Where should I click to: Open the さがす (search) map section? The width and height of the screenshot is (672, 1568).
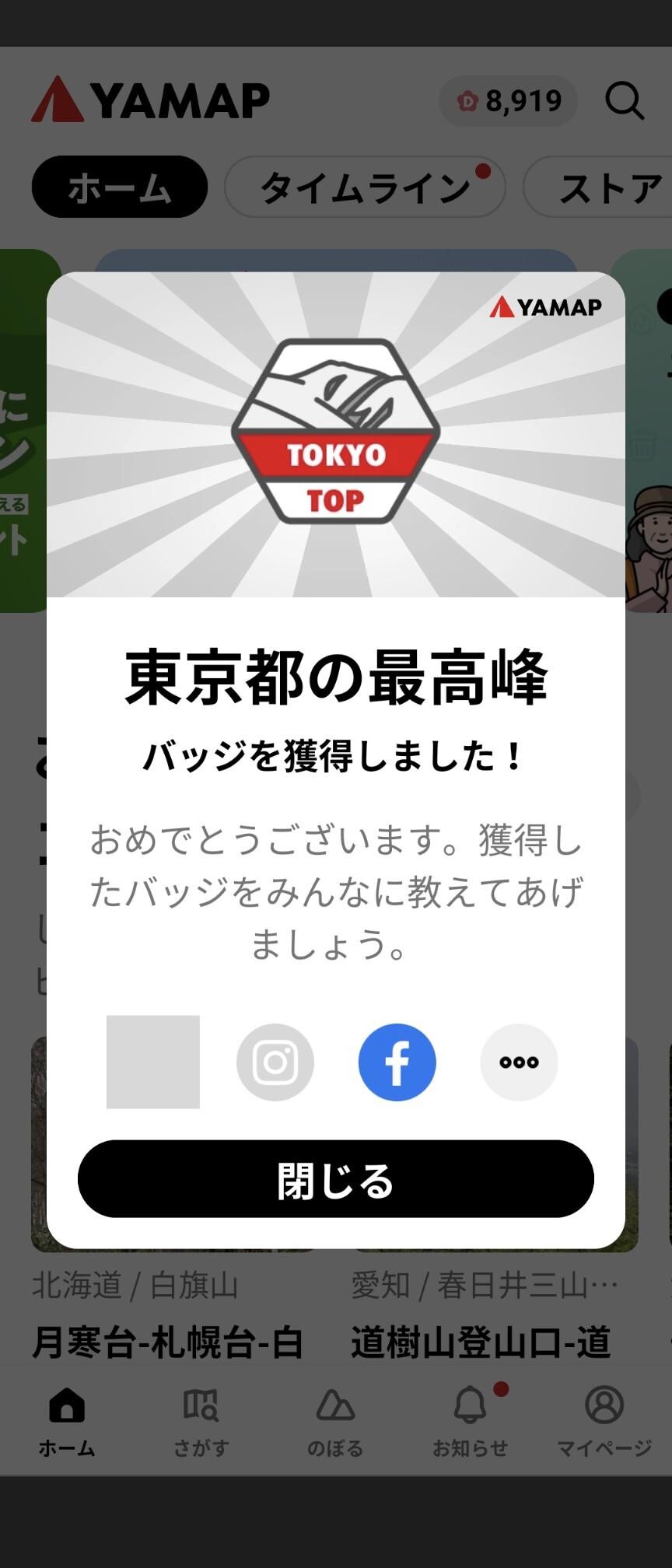pyautogui.click(x=201, y=1423)
